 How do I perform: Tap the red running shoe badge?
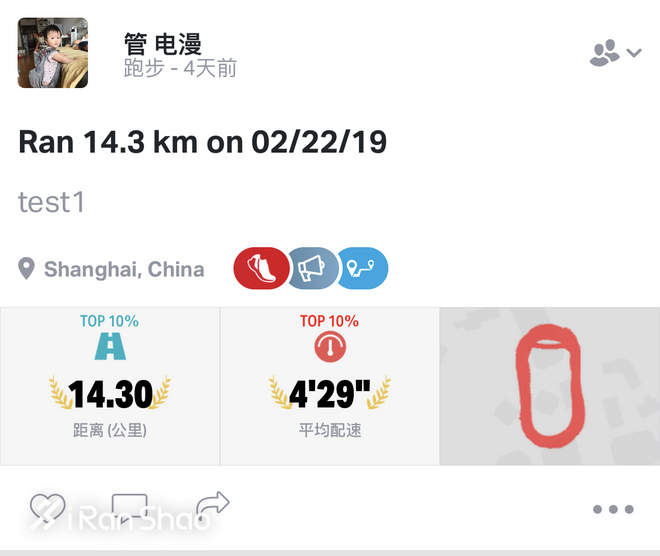262,268
